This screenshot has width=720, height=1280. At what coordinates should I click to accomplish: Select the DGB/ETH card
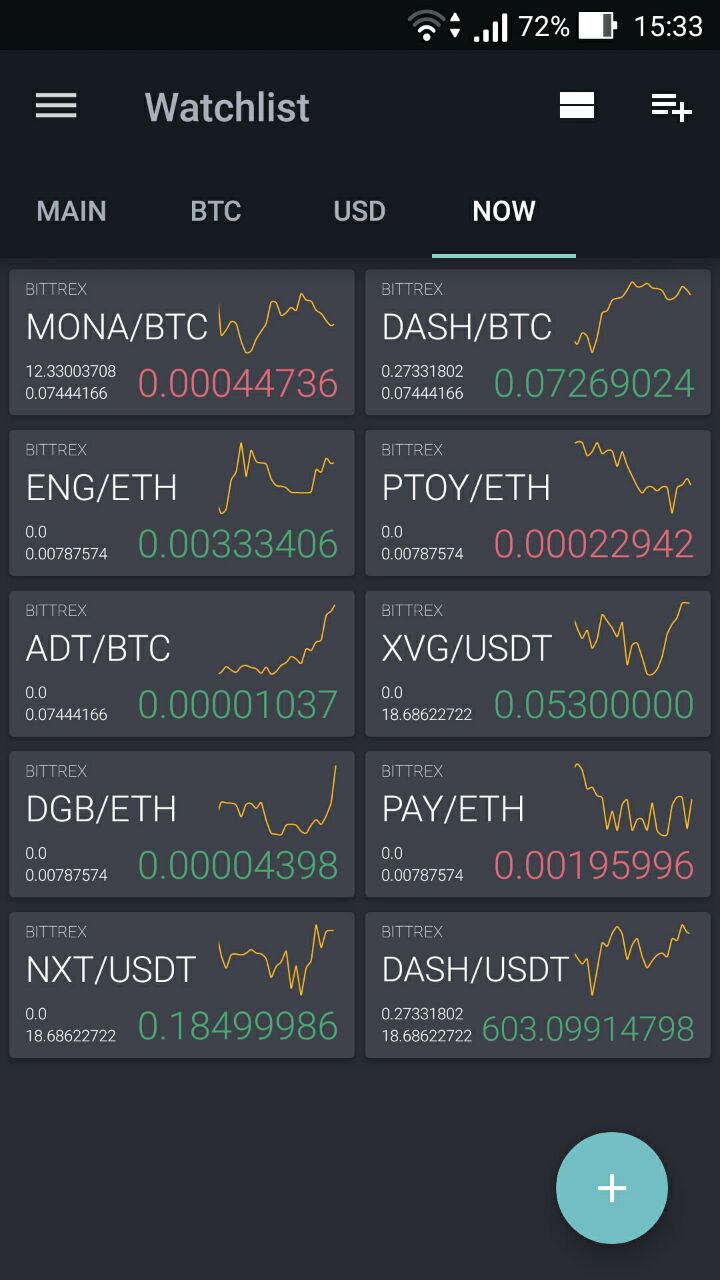click(x=182, y=825)
